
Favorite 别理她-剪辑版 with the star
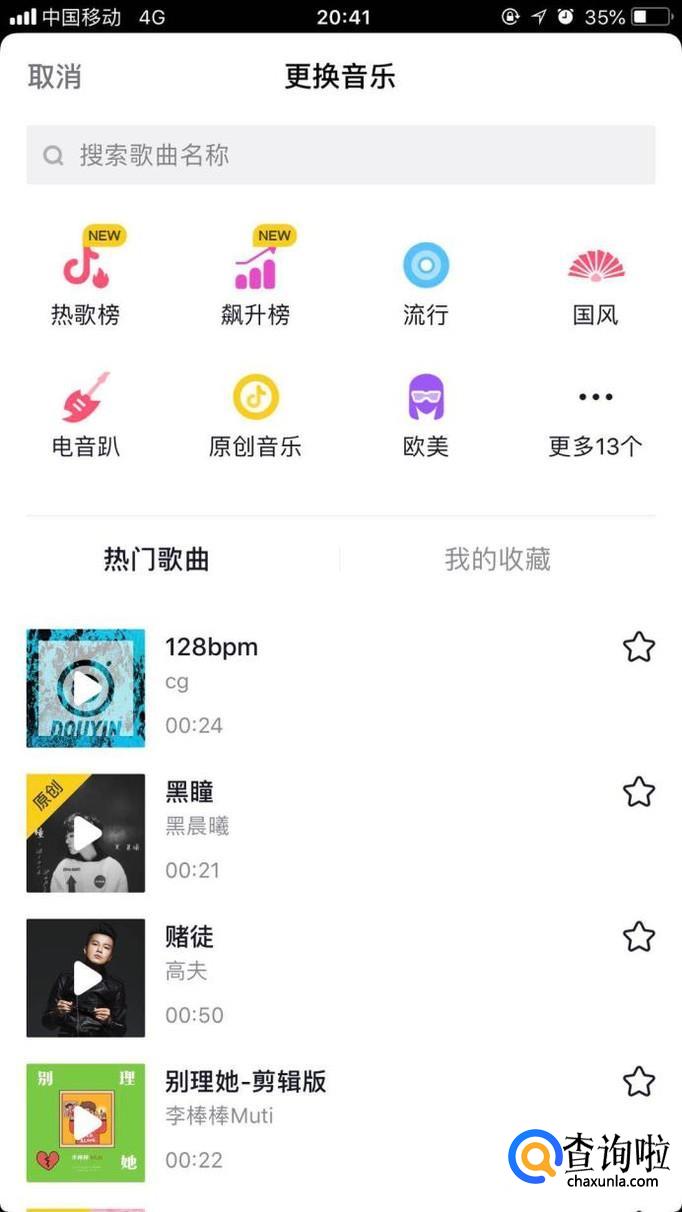pyautogui.click(x=639, y=1081)
